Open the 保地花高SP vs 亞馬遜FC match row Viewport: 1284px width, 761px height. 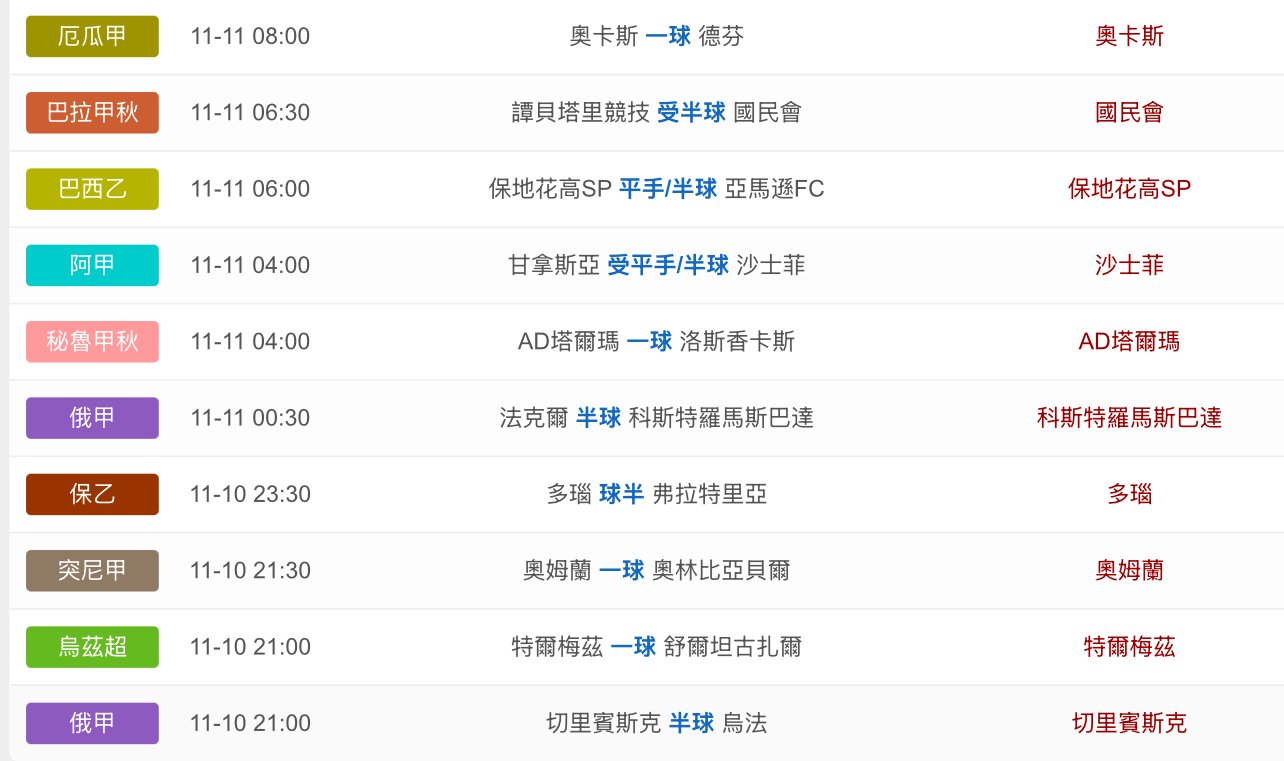click(656, 189)
